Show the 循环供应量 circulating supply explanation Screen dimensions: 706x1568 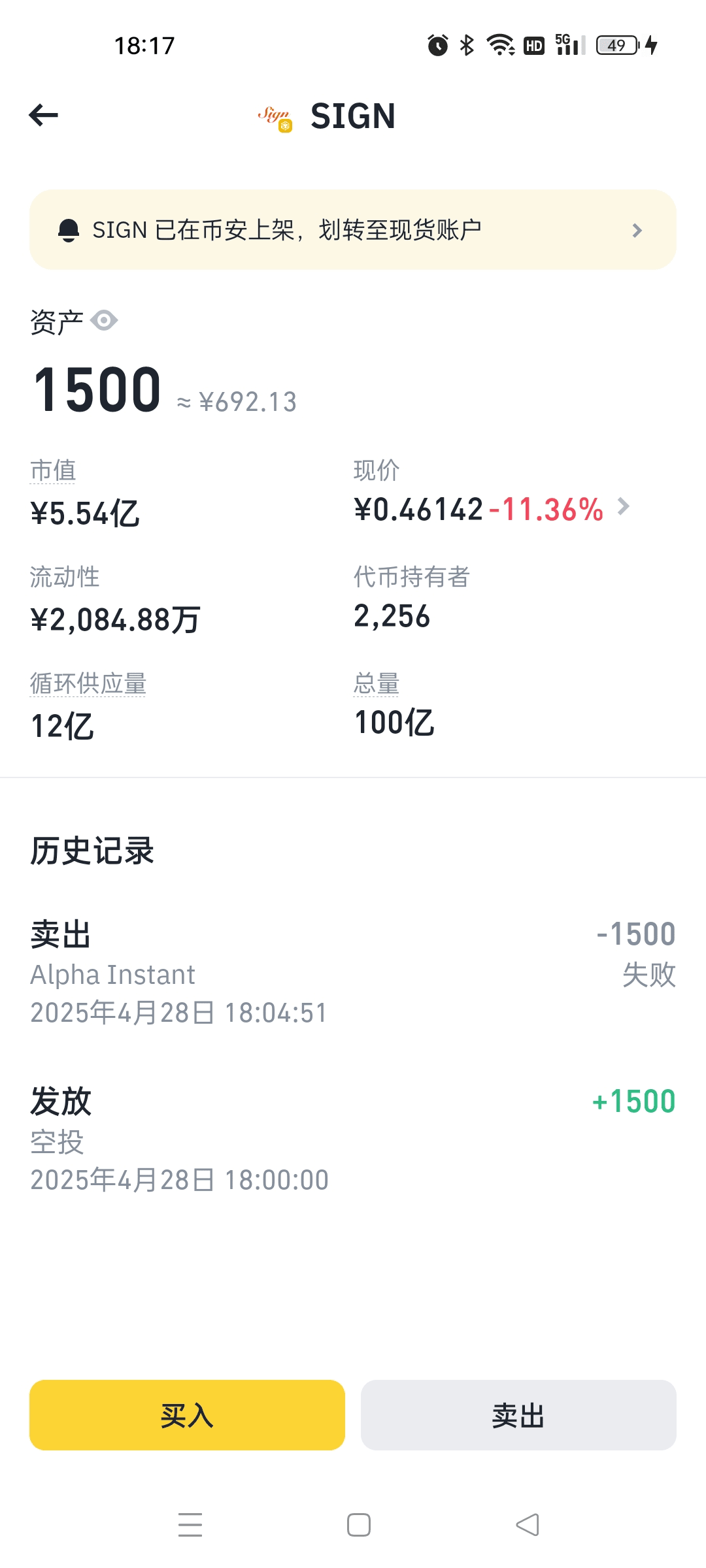pyautogui.click(x=88, y=683)
